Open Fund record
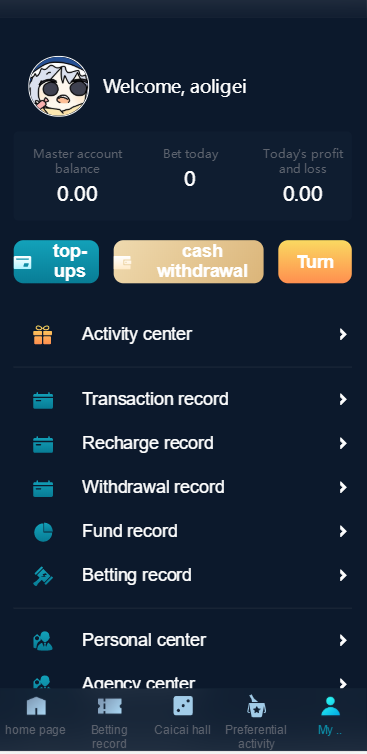This screenshot has height=754, width=367. 183,531
